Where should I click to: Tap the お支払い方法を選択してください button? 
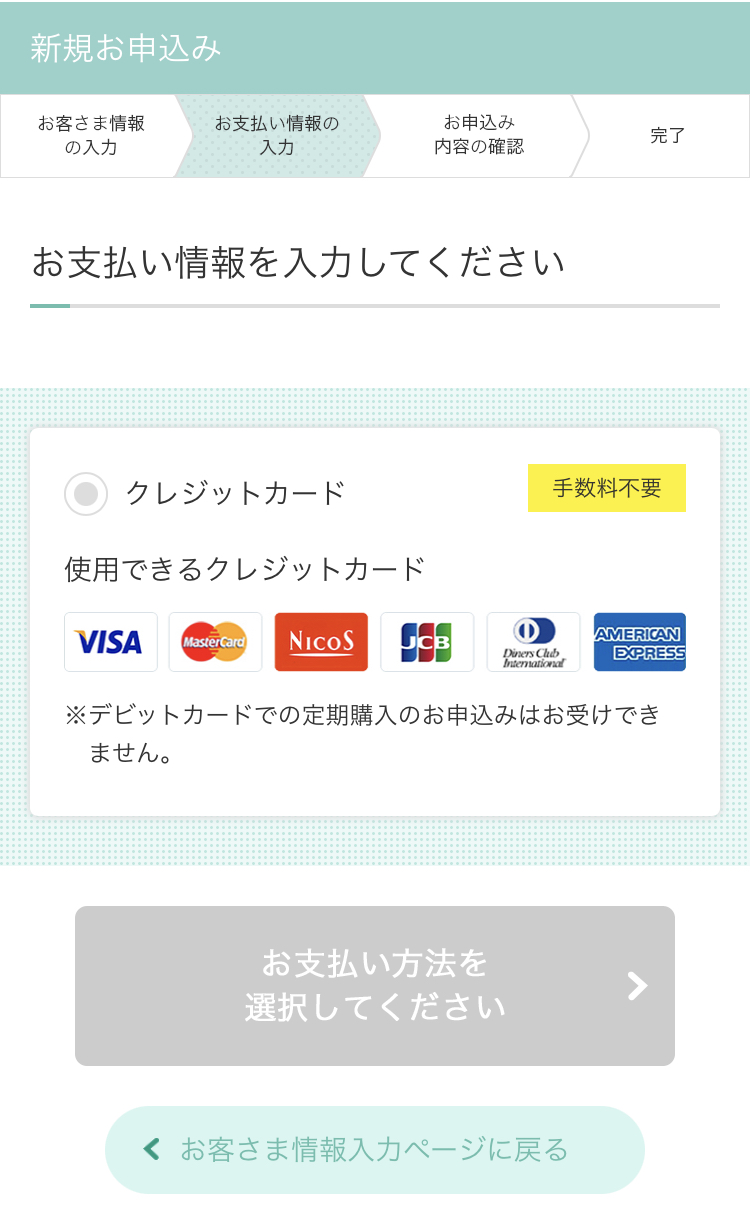(x=375, y=986)
